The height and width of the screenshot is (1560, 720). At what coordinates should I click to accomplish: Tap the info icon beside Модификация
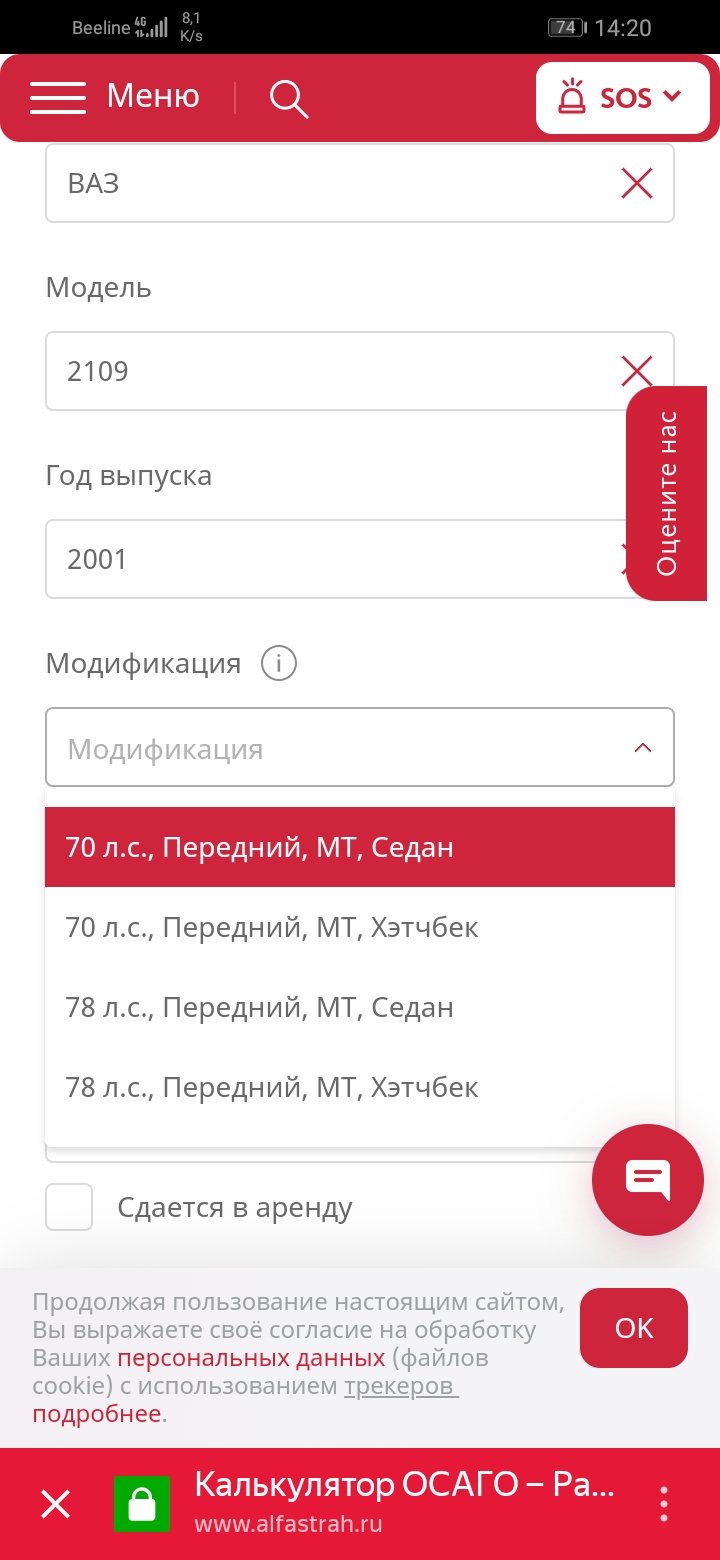click(279, 663)
